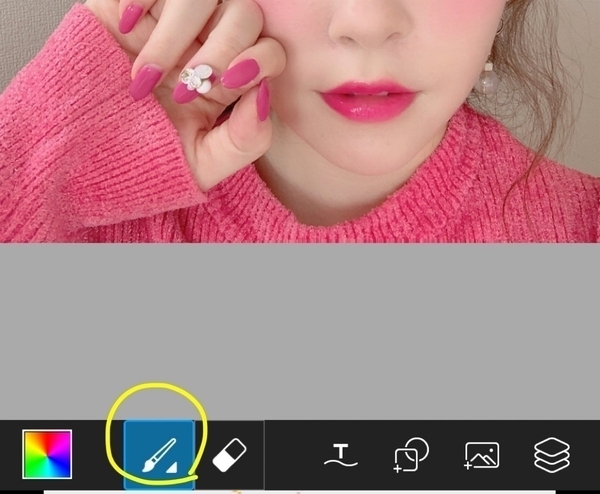
Task: Open the rainbow color picker swatch
Action: coord(47,455)
